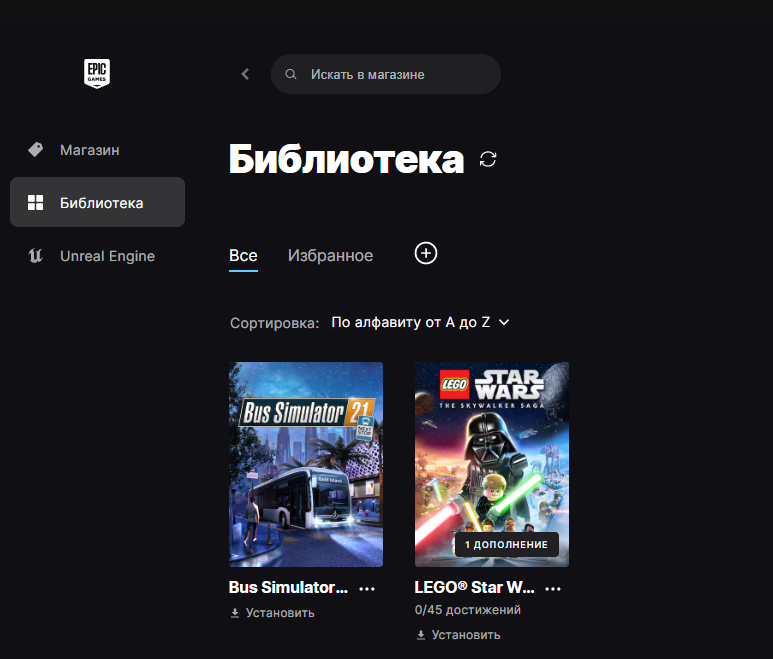Open the Магазин section
Image resolution: width=773 pixels, height=659 pixels.
click(x=88, y=150)
